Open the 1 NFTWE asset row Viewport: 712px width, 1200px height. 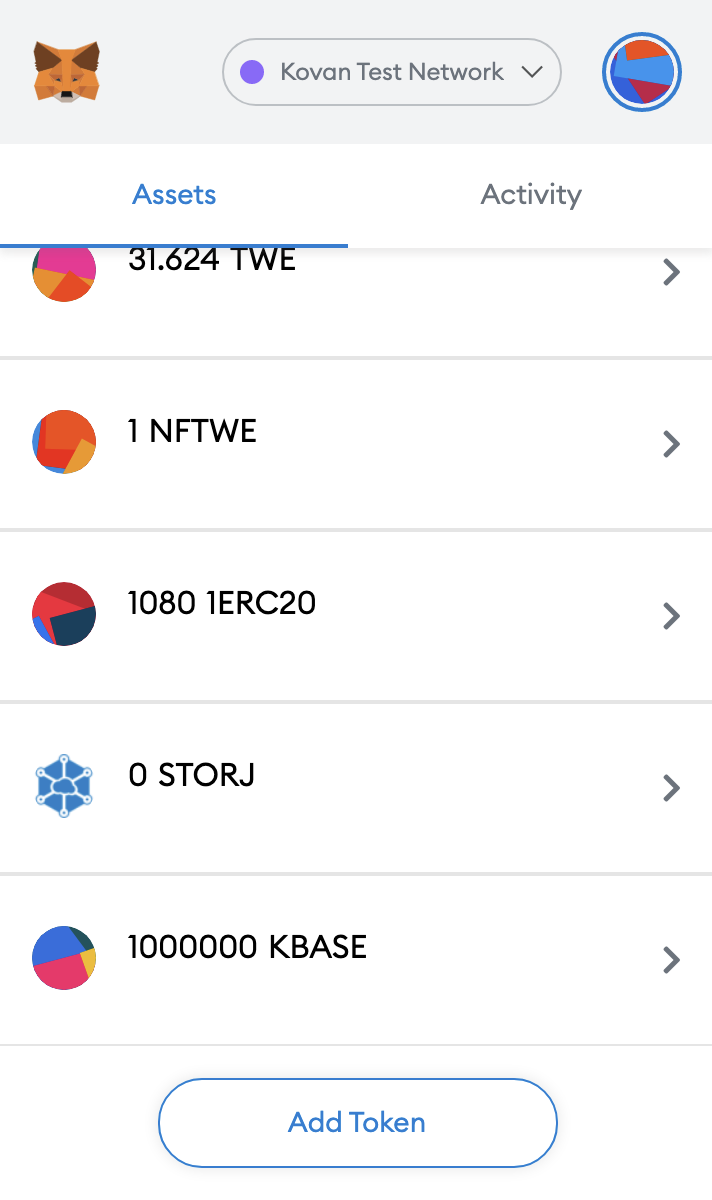(356, 443)
